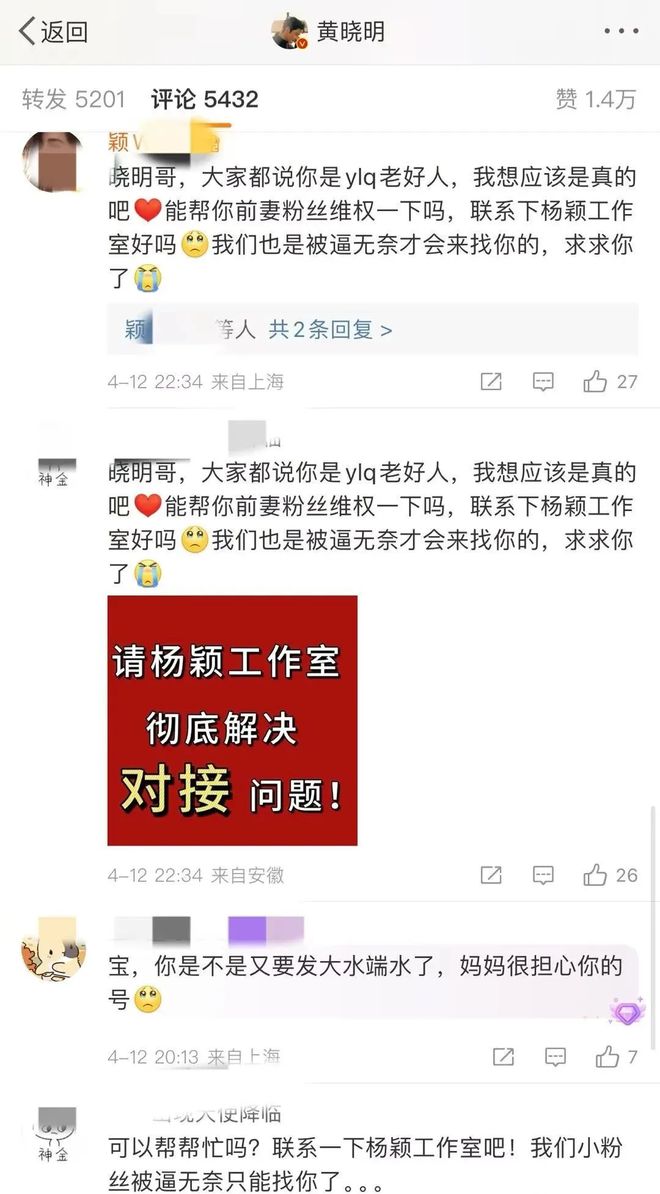The image size is (660, 1194).
Task: Open the 赞 1.4万 likes list
Action: tap(595, 99)
